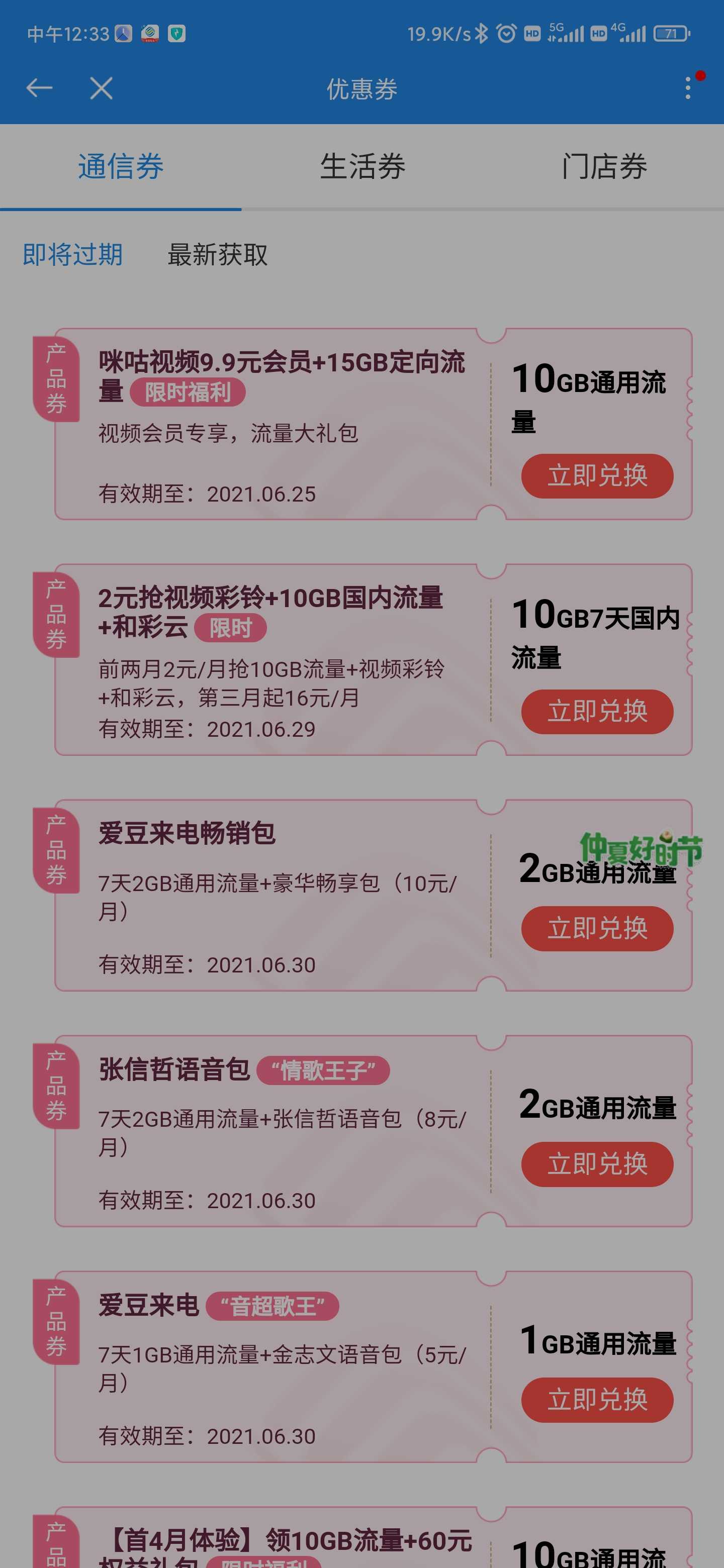The height and width of the screenshot is (1568, 724).
Task: Sort coupons by 最新获取
Action: coord(217,254)
